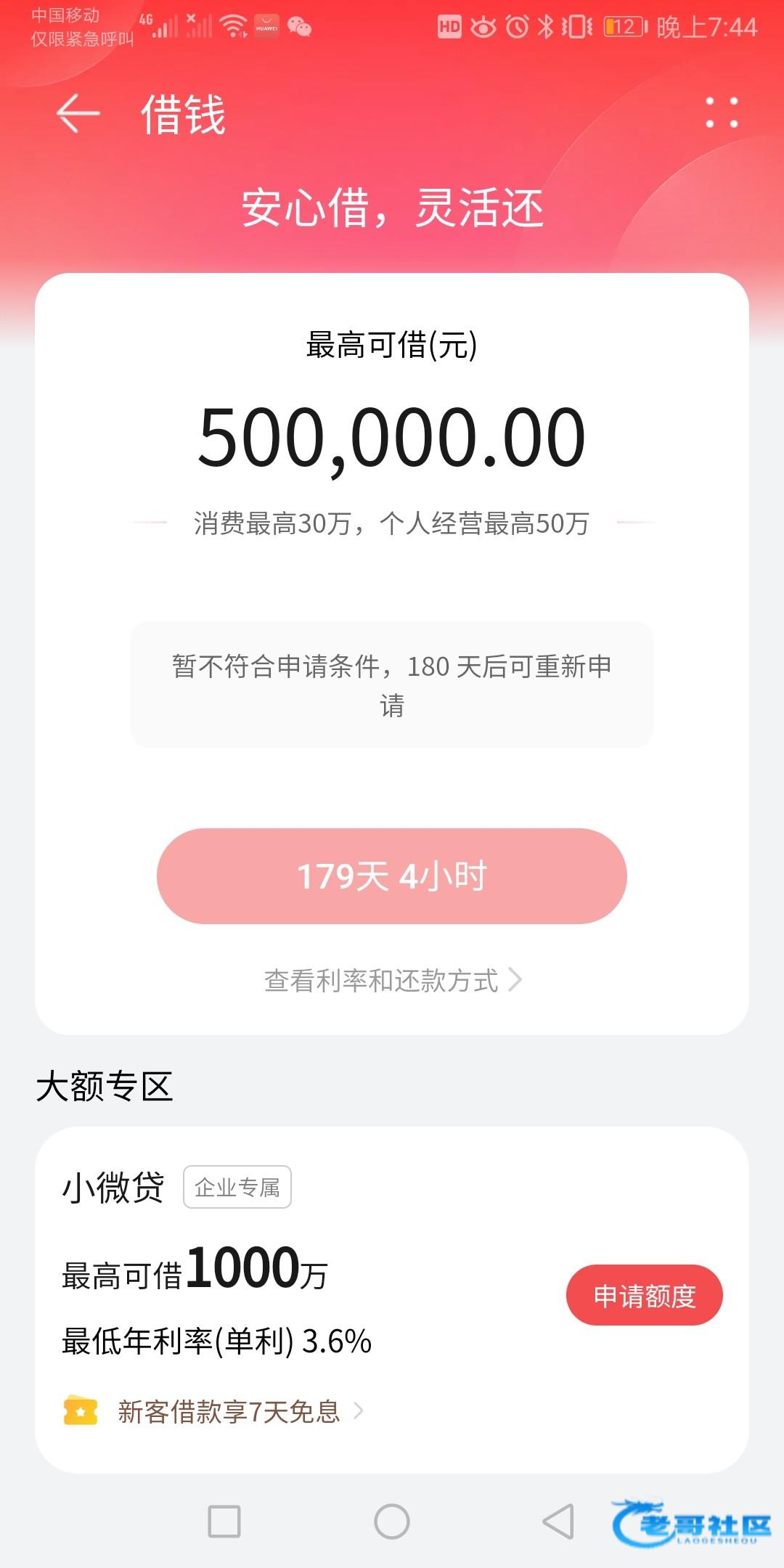
Task: Open 查看利率和还款方式 link
Action: click(391, 980)
